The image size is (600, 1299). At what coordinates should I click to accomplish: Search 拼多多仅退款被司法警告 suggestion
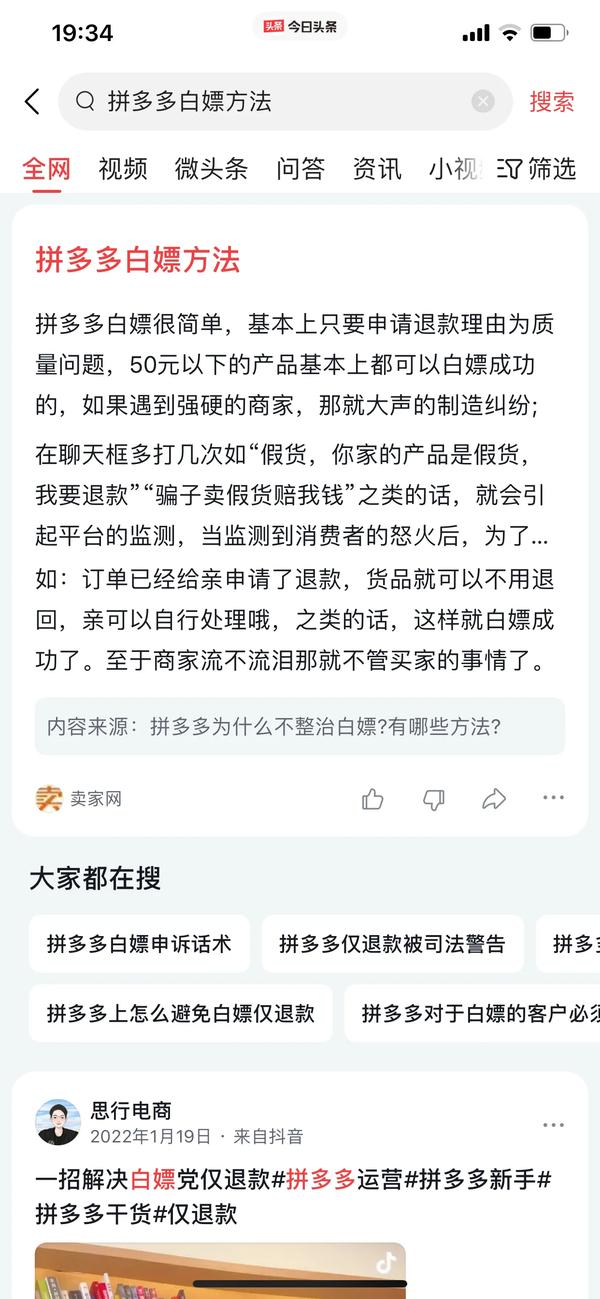(x=392, y=943)
